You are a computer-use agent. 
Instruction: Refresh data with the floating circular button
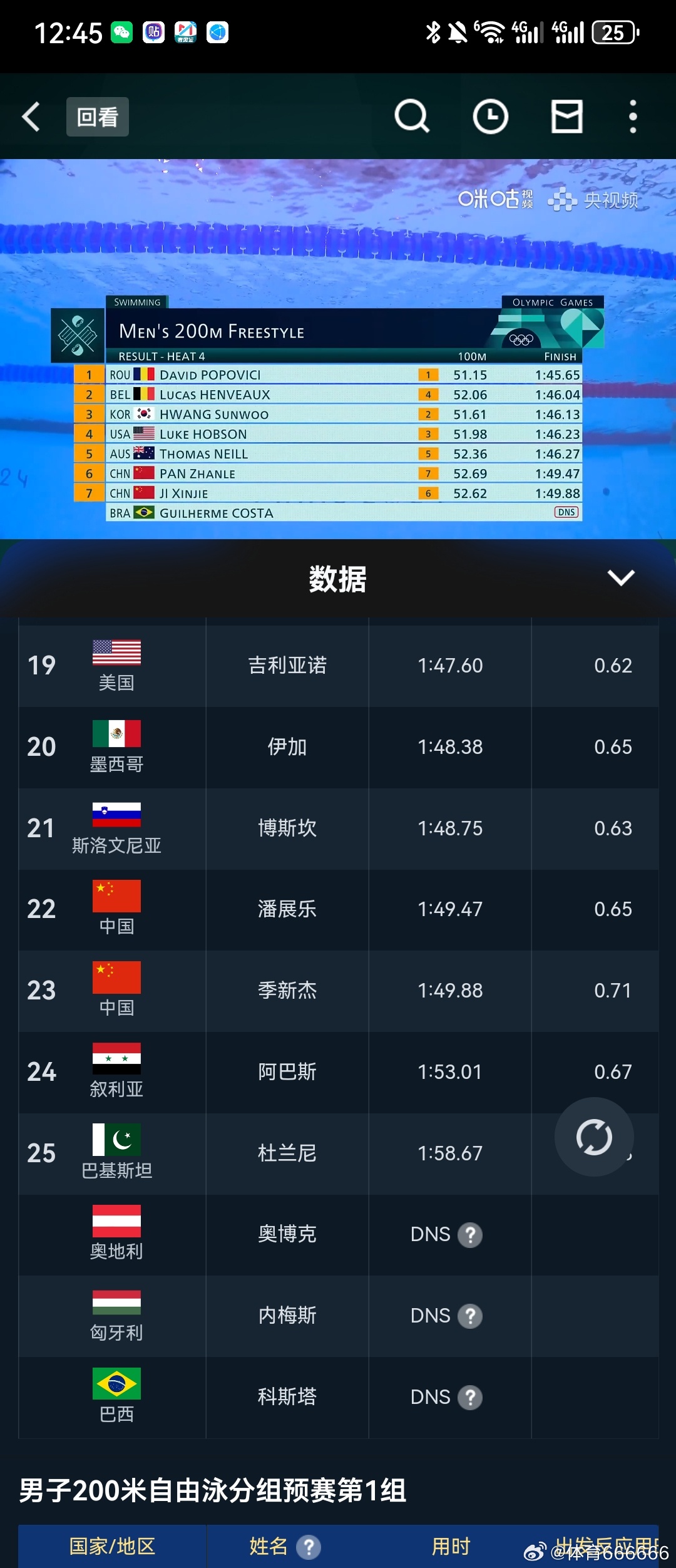594,1137
